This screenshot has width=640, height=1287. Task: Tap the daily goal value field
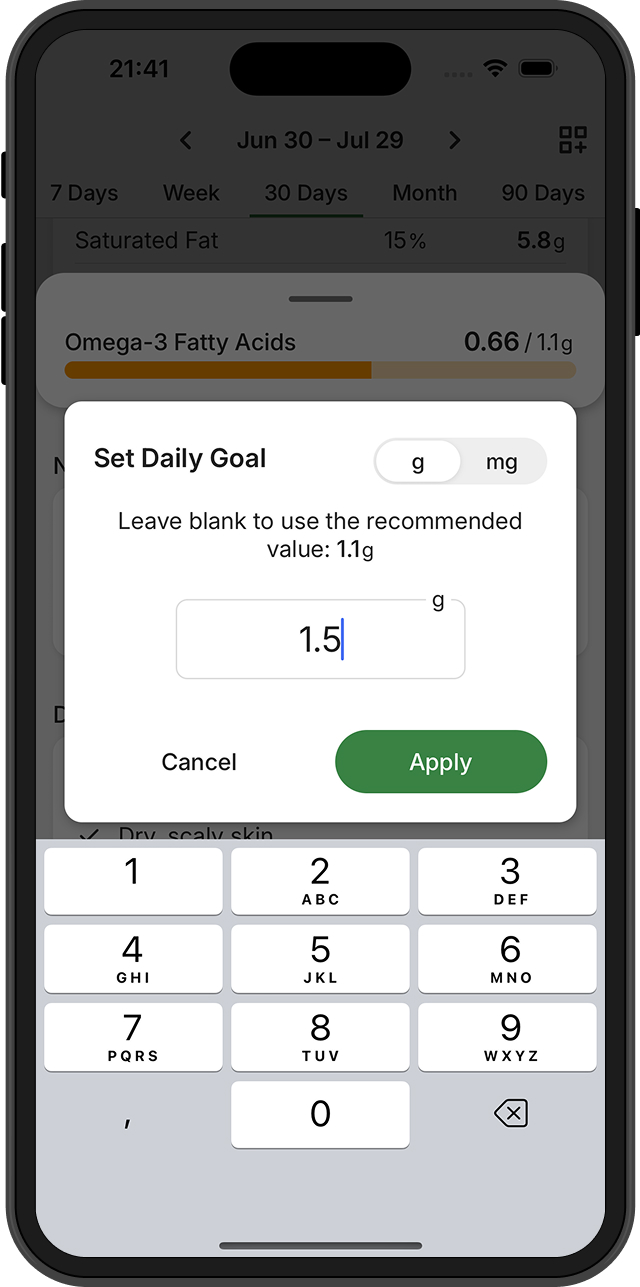point(320,640)
